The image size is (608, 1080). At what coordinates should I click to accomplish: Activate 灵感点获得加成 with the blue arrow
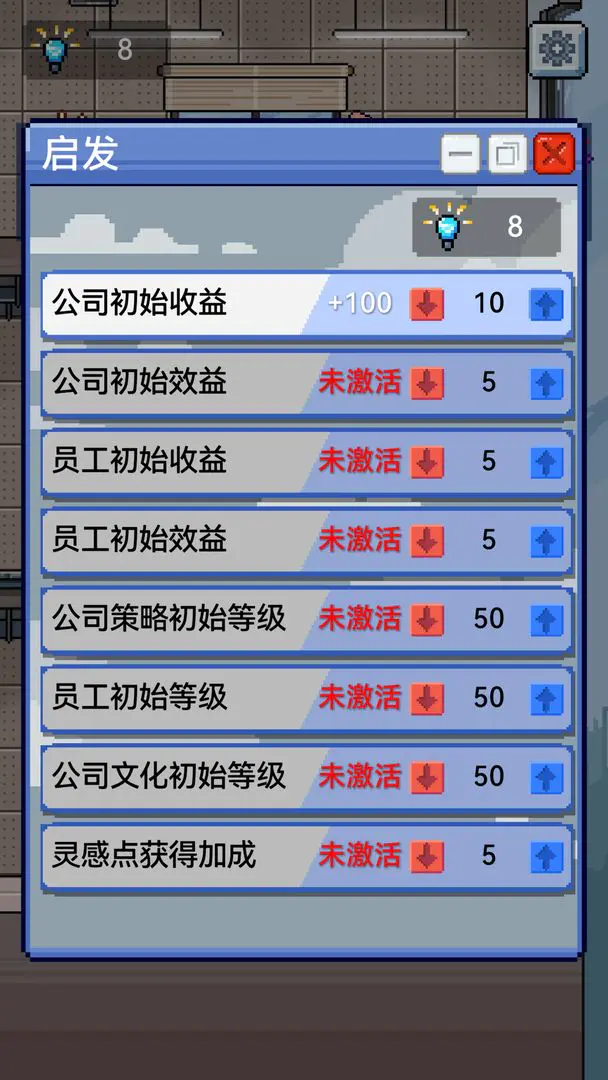tap(546, 856)
